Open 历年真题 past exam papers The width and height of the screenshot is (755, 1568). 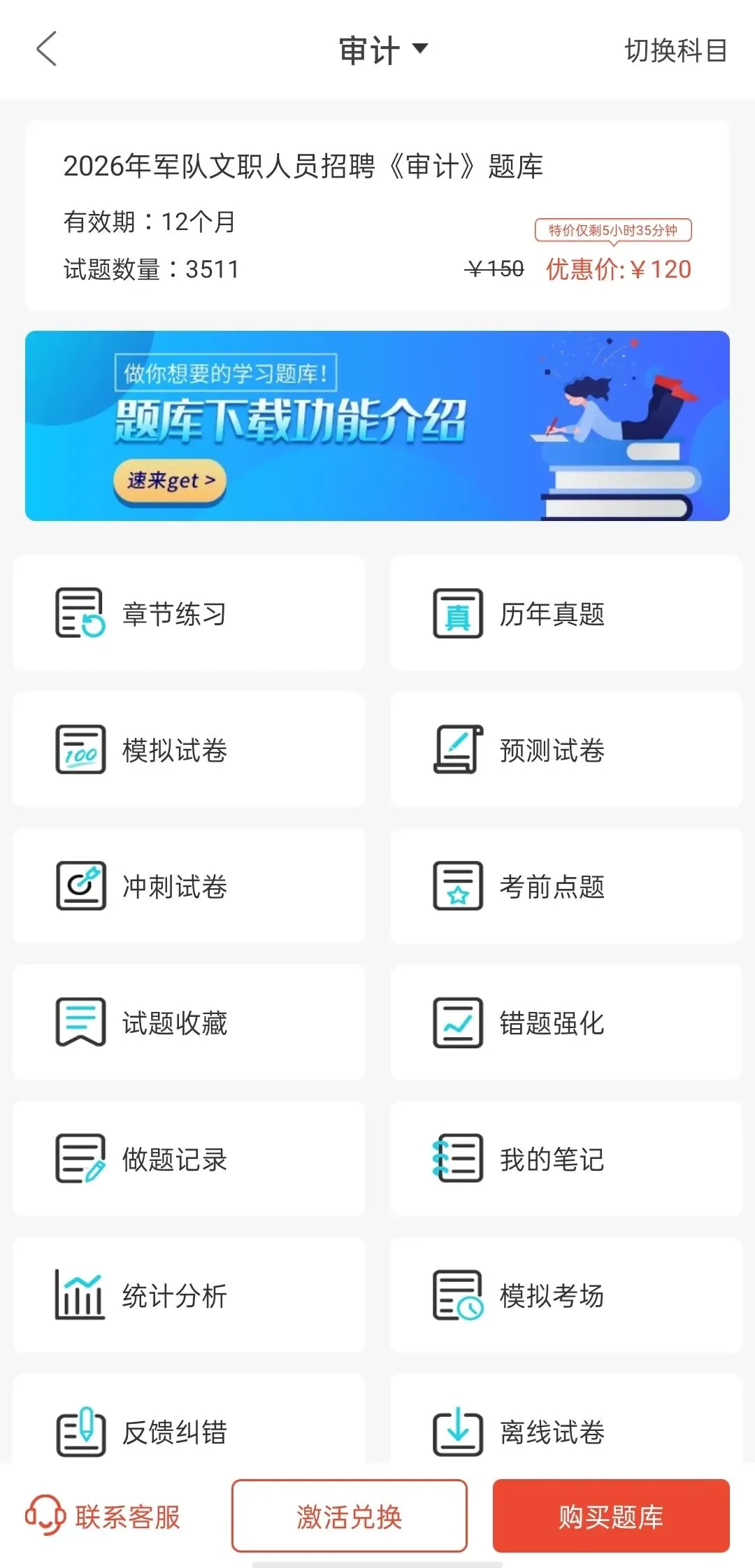point(566,613)
